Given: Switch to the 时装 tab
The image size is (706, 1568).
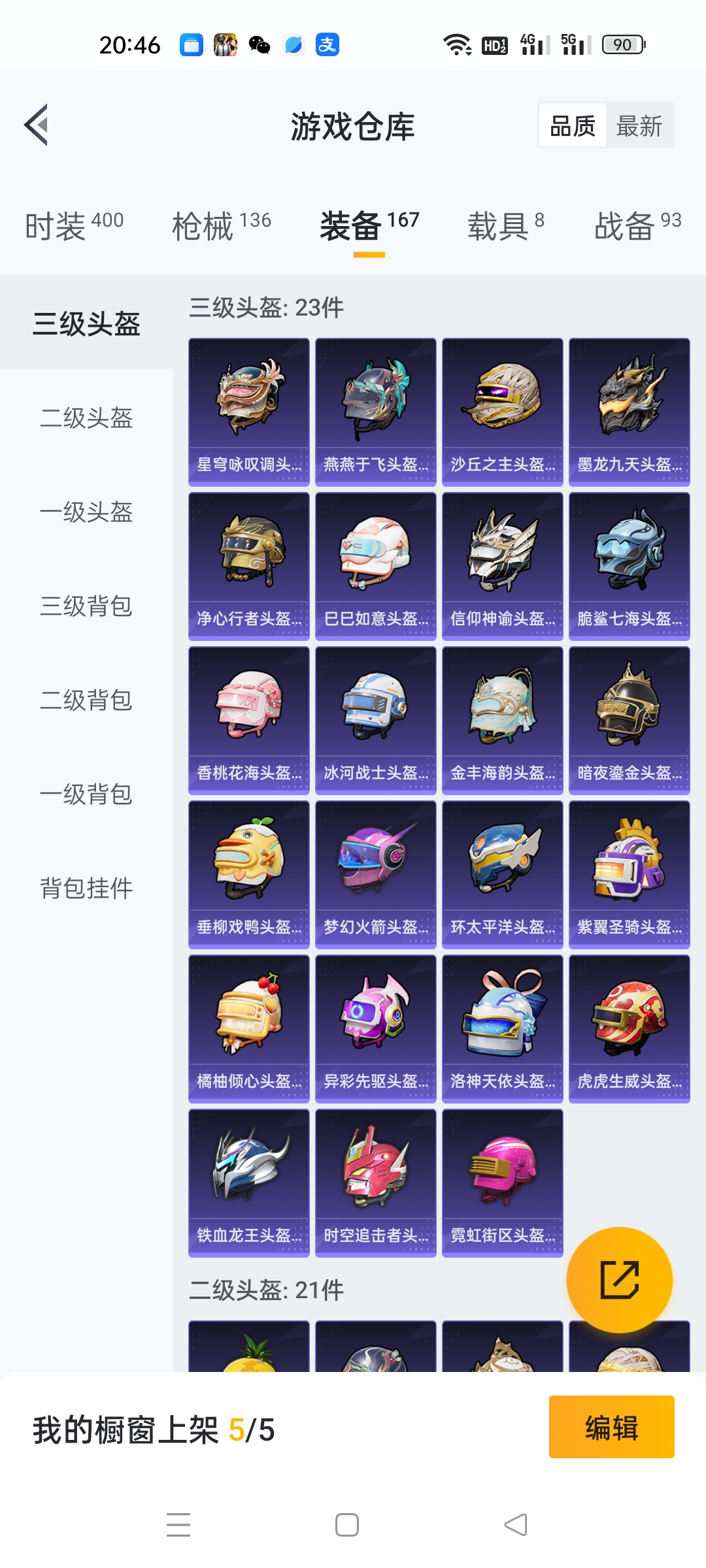Looking at the screenshot, I should (x=74, y=226).
